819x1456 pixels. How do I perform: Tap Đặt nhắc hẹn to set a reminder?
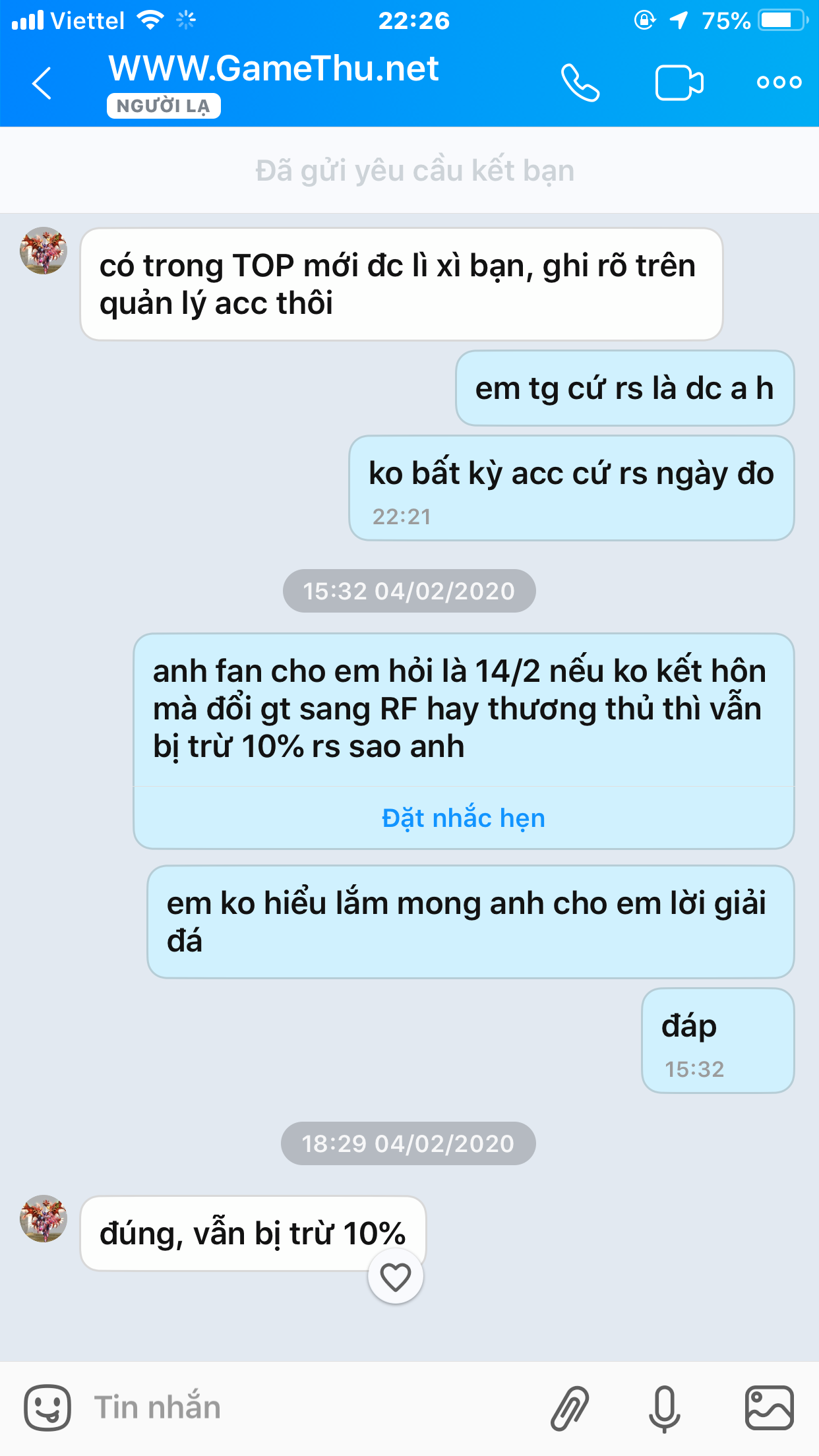pyautogui.click(x=464, y=818)
